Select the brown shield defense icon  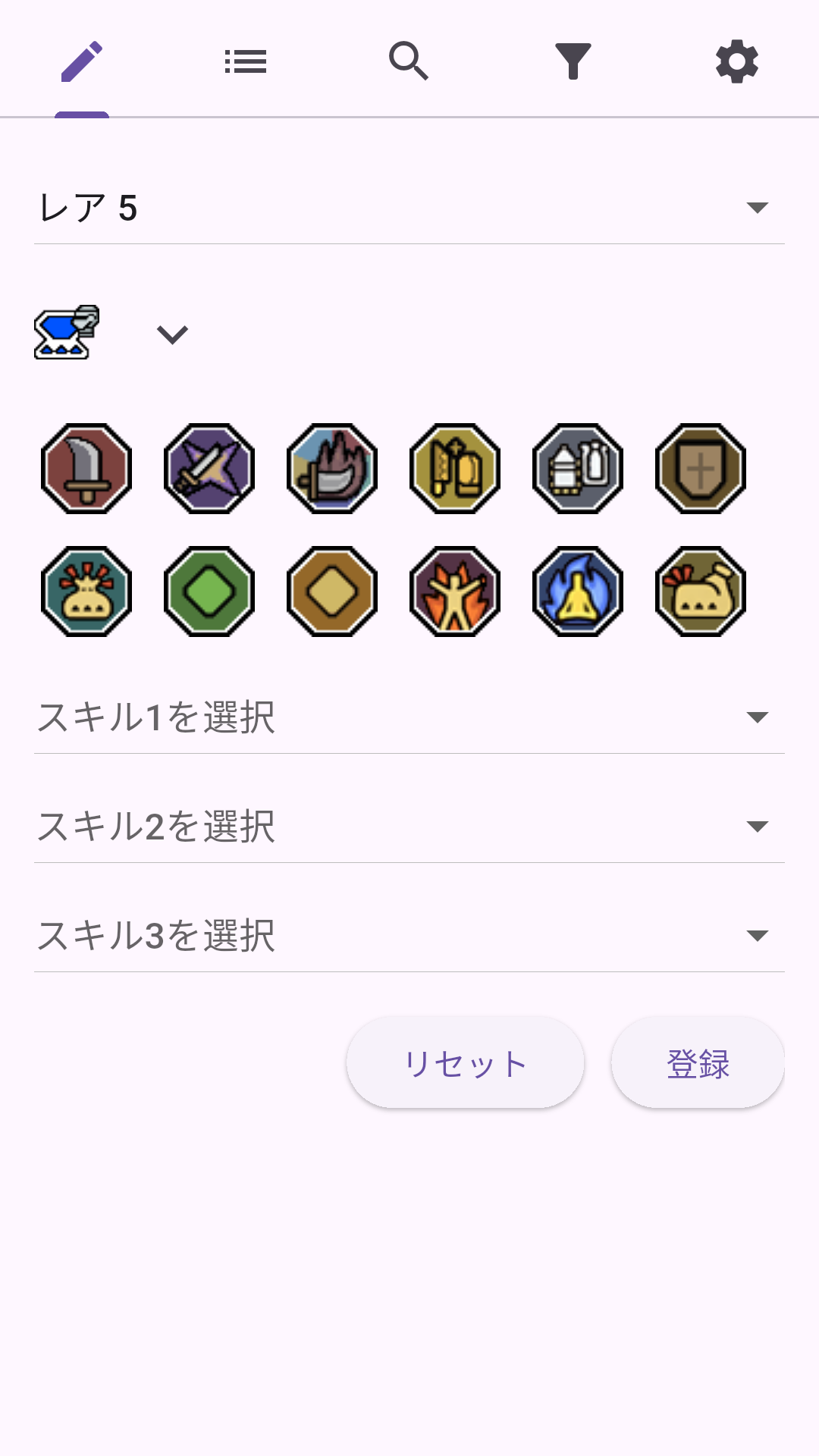pyautogui.click(x=700, y=469)
